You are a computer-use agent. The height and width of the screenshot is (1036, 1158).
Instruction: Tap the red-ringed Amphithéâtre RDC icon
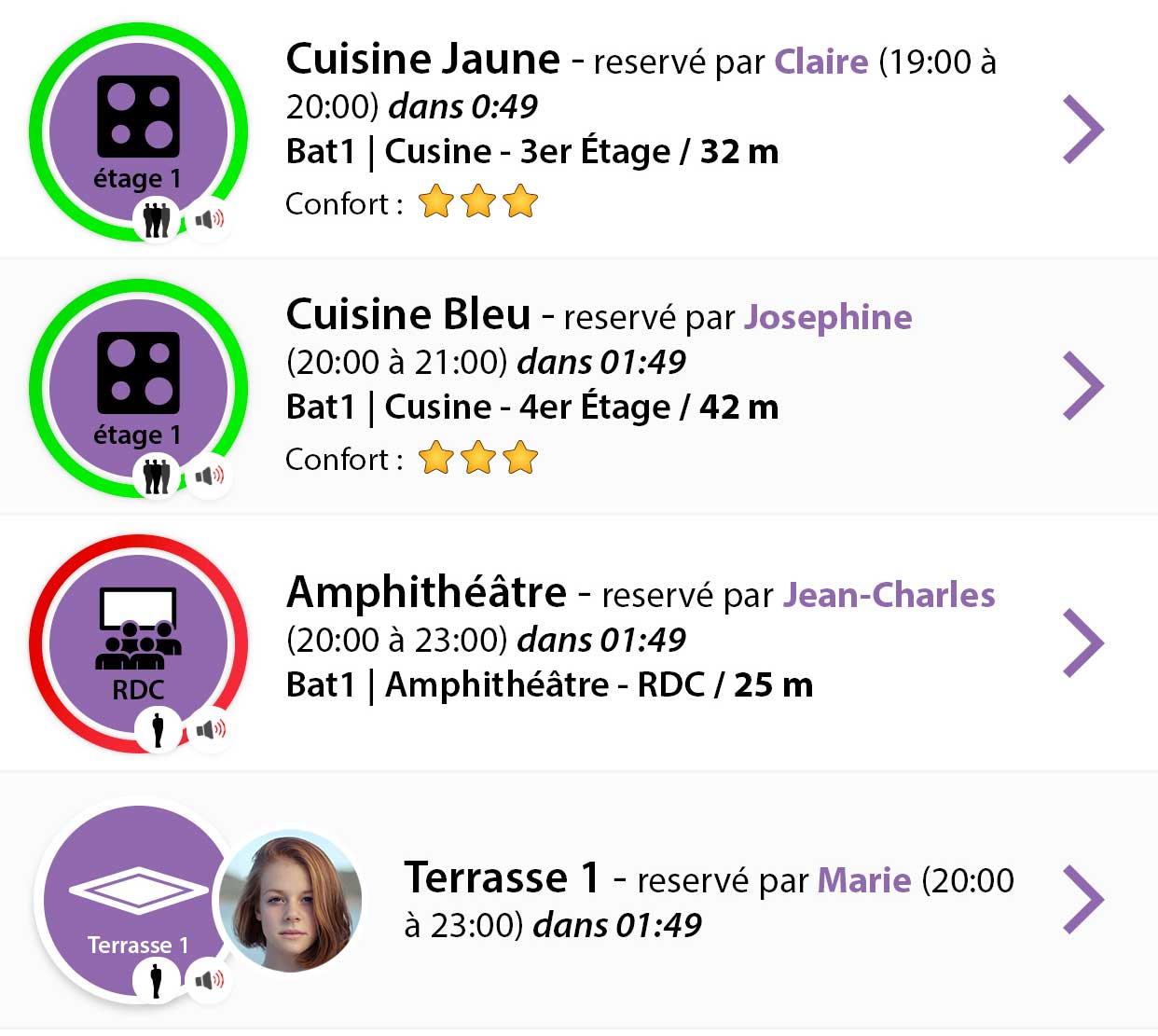(x=138, y=642)
